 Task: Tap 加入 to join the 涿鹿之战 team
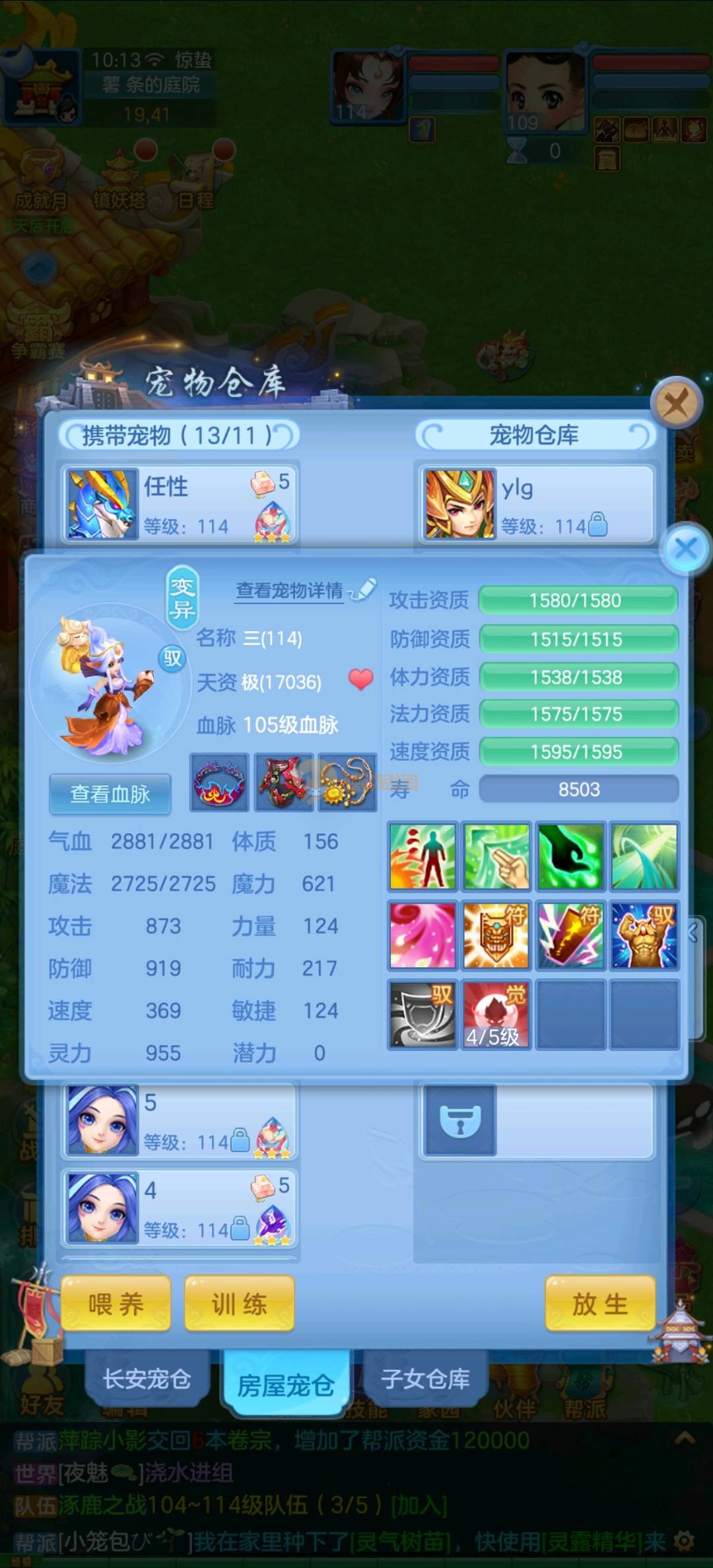tap(419, 1505)
